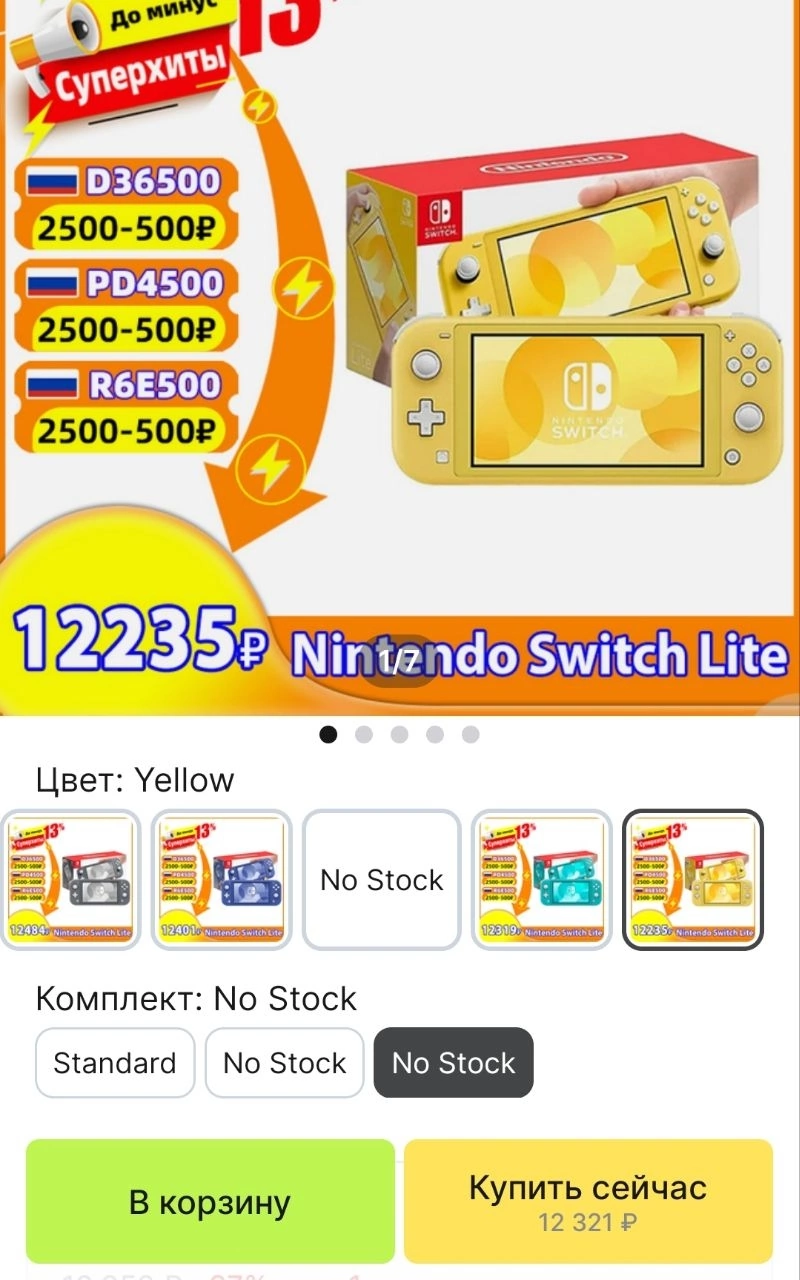Select the Standard kit option
The height and width of the screenshot is (1280, 800).
[x=115, y=1063]
